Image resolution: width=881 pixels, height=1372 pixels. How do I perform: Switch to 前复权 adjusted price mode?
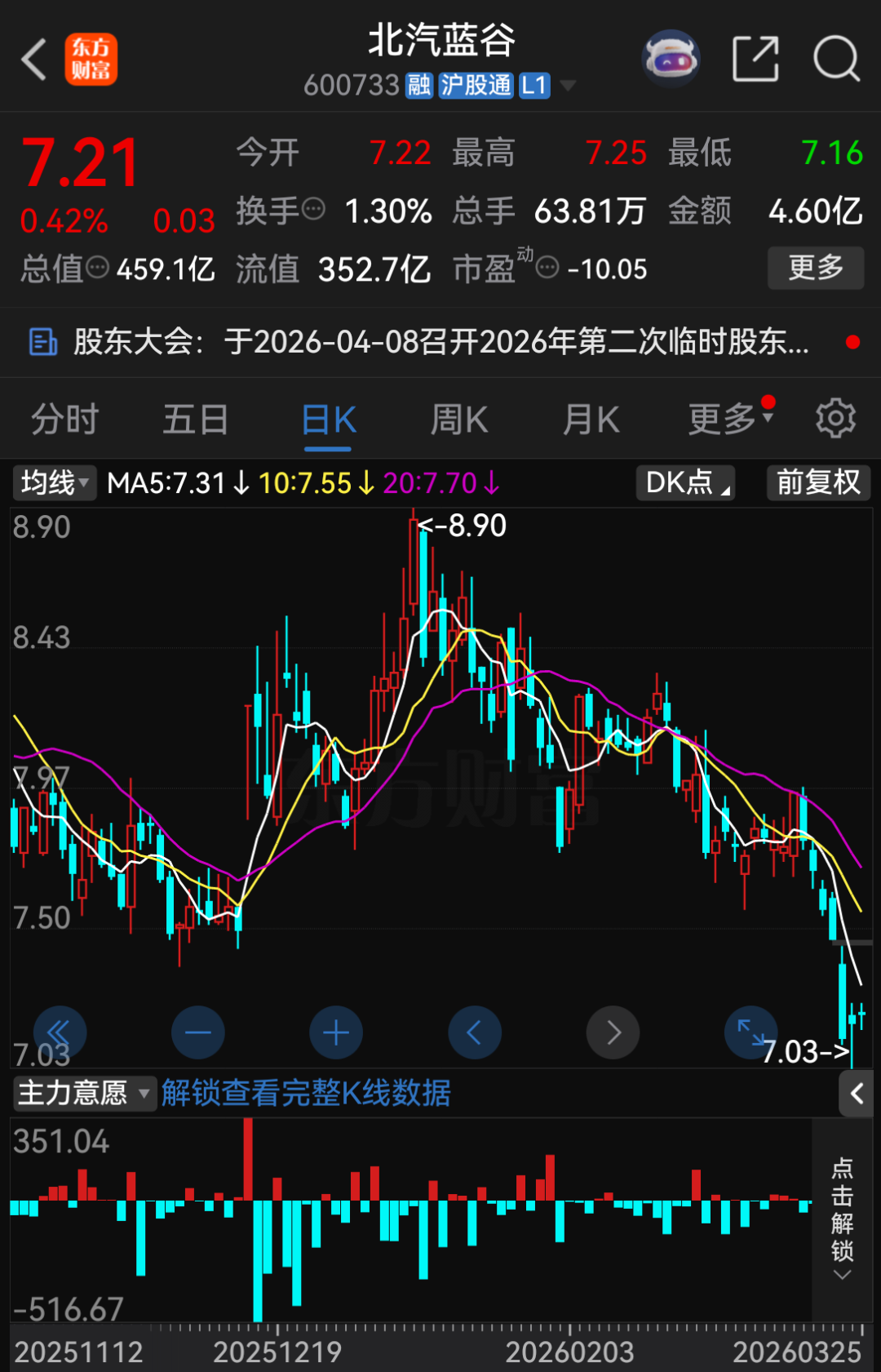tap(817, 482)
